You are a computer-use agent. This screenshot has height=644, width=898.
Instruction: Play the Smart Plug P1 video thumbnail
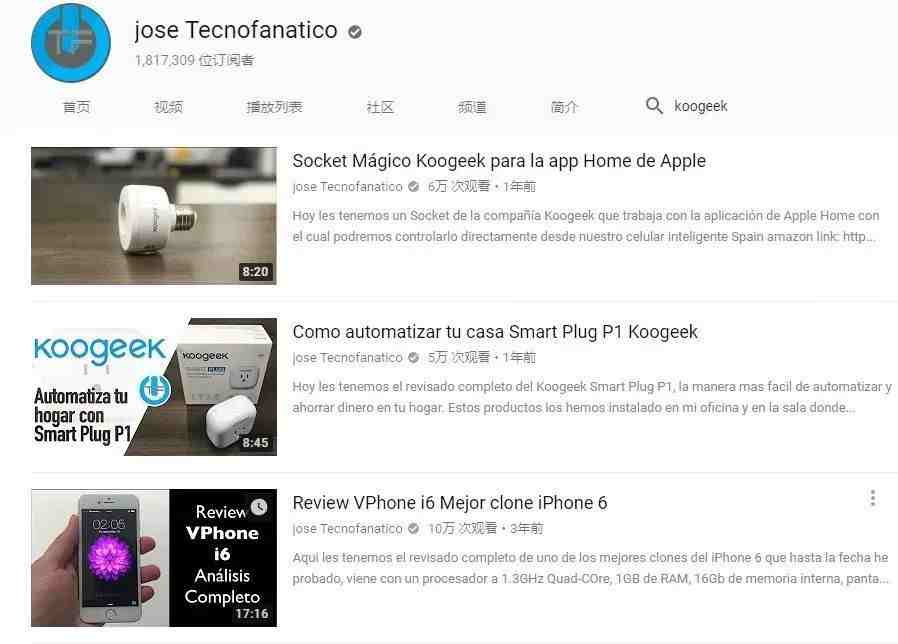pyautogui.click(x=153, y=387)
